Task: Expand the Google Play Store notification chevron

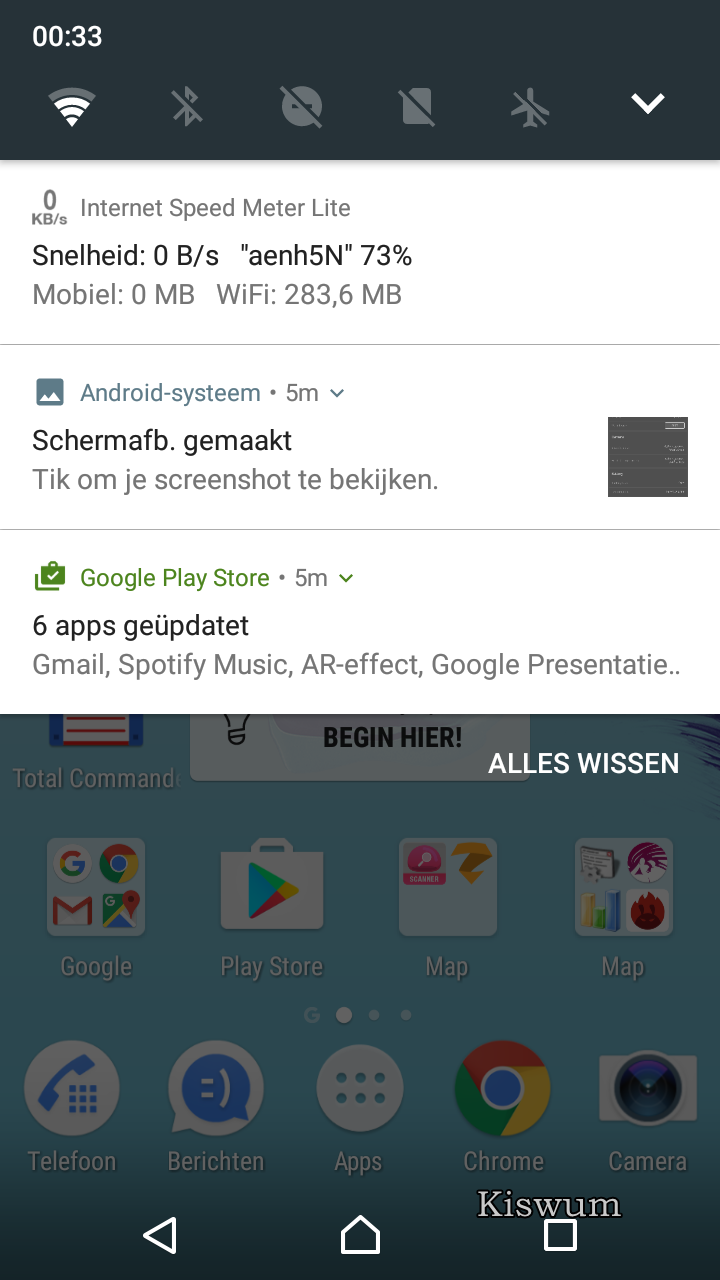Action: [346, 578]
